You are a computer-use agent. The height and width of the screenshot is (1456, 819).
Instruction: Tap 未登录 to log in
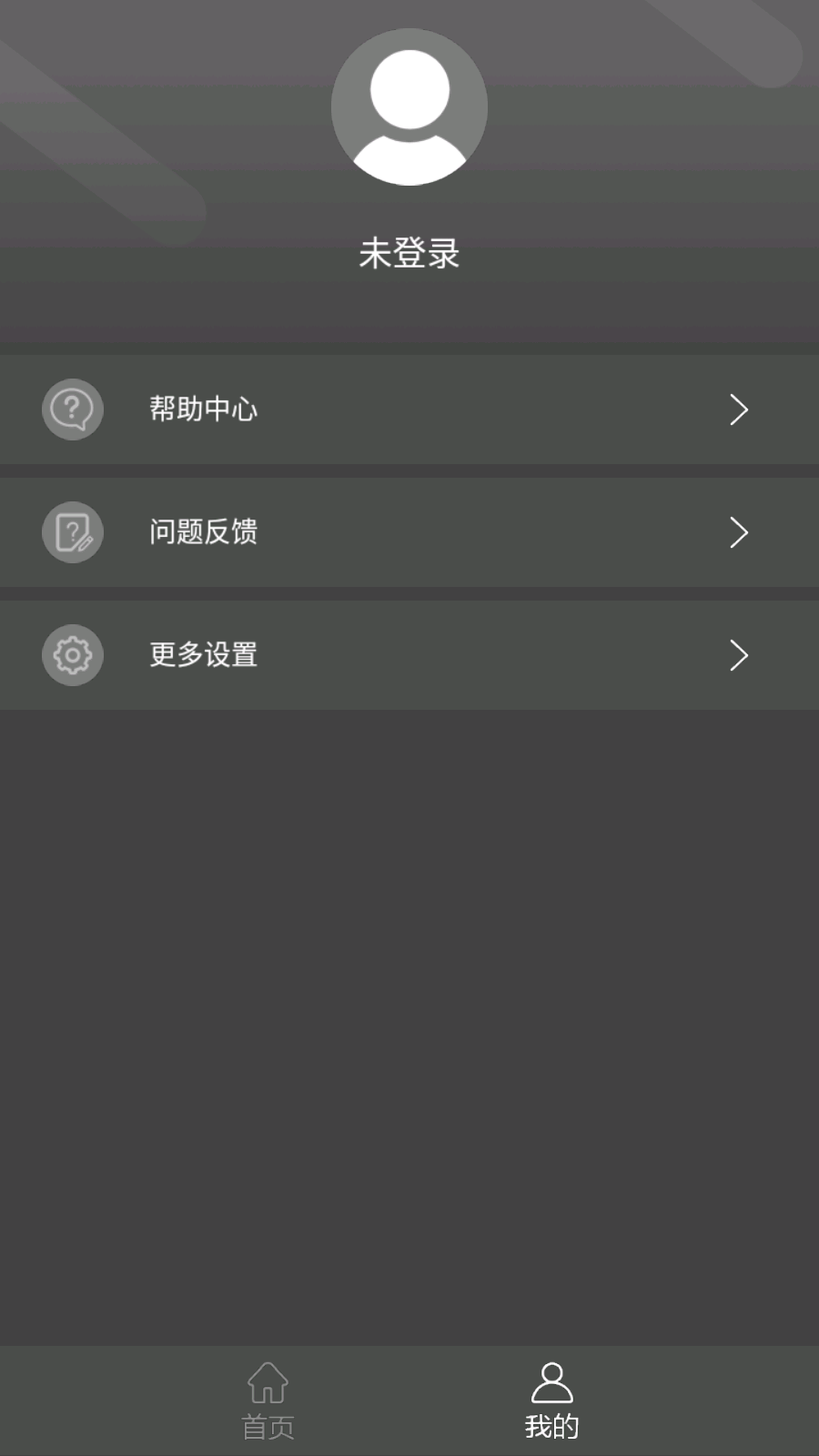409,254
